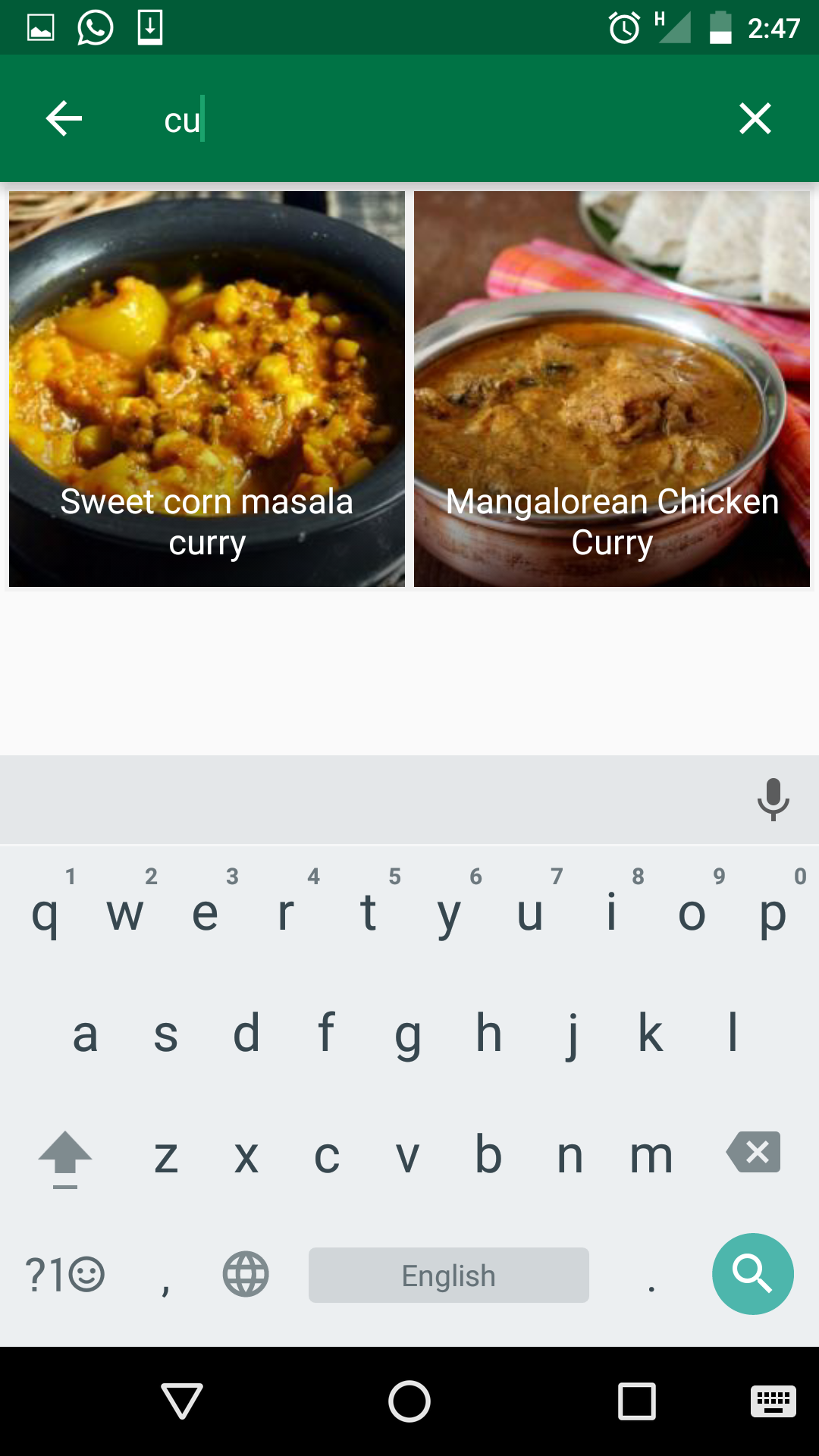Tap the English spacebar key
Screen dimensions: 819x1456
tap(448, 1275)
